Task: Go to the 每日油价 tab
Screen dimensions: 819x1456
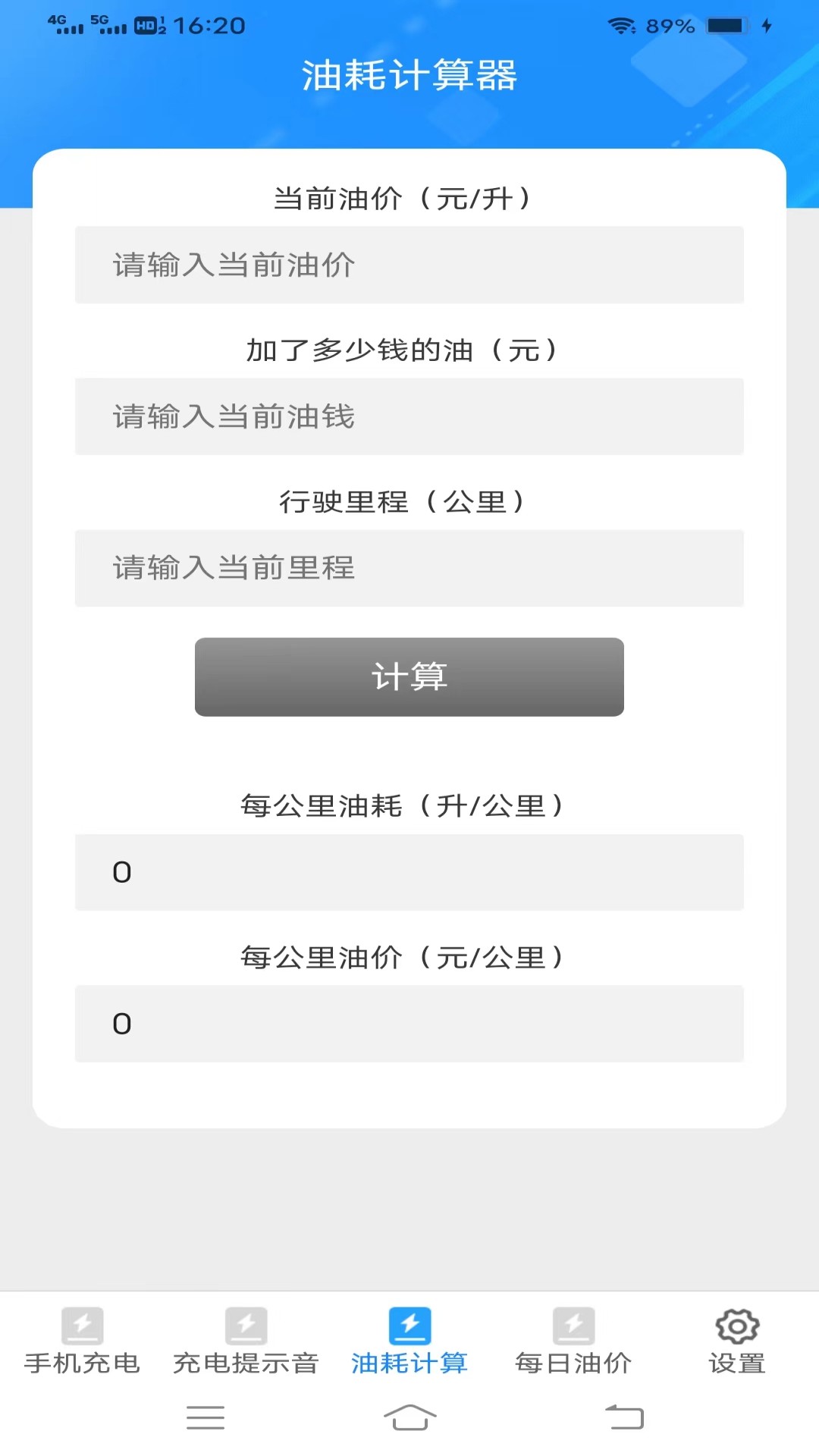Action: [x=573, y=1341]
